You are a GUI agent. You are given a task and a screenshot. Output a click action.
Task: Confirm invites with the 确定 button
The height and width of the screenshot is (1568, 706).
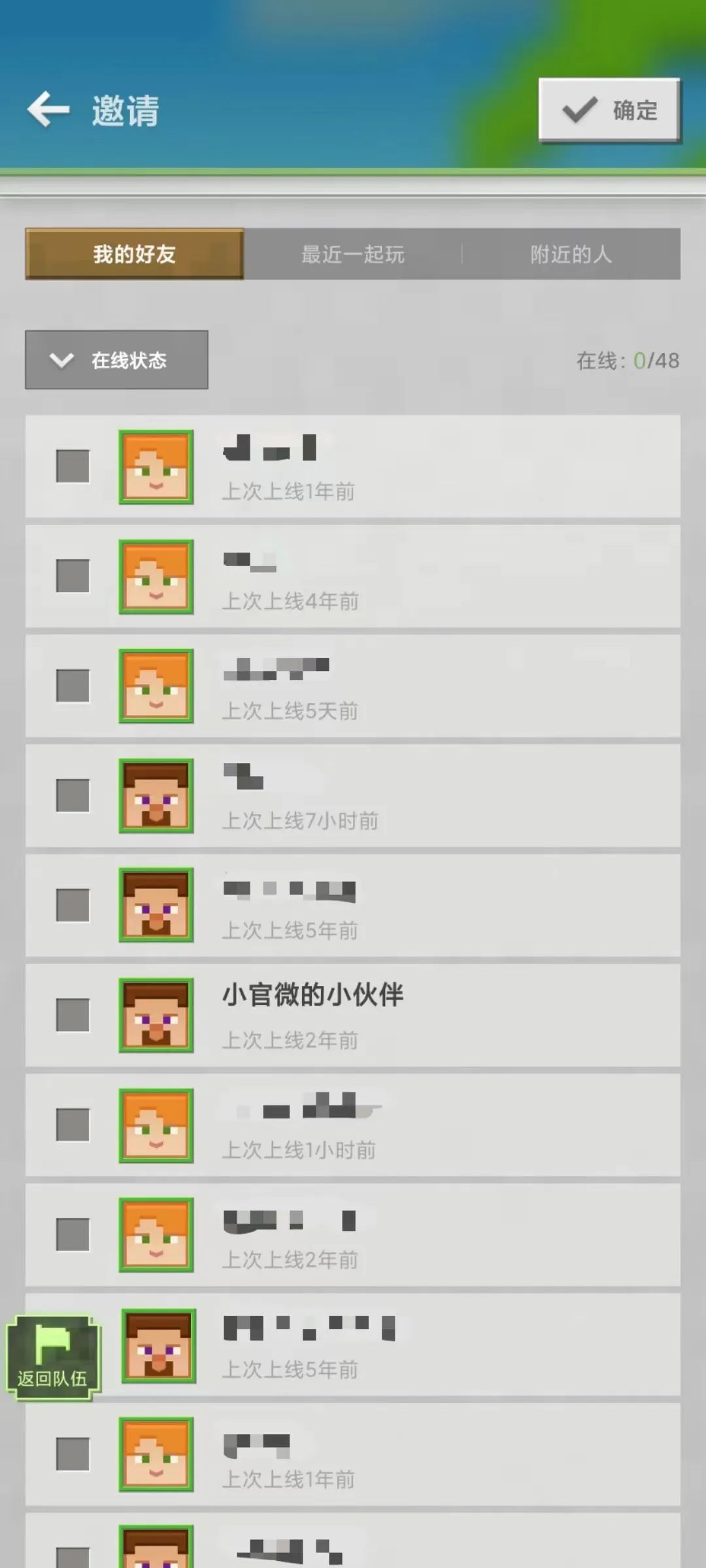click(609, 110)
